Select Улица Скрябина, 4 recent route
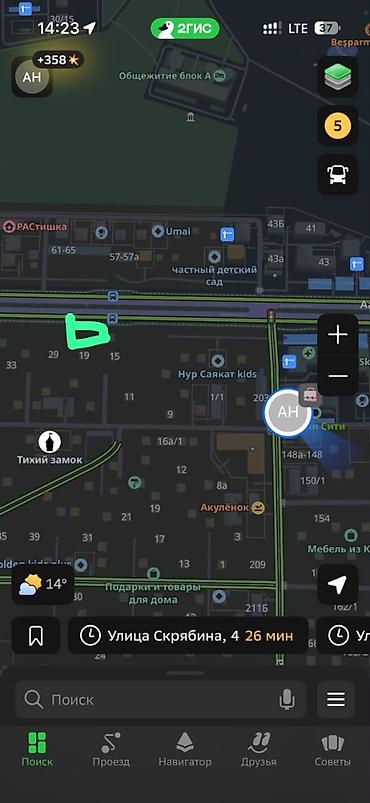 click(x=188, y=636)
